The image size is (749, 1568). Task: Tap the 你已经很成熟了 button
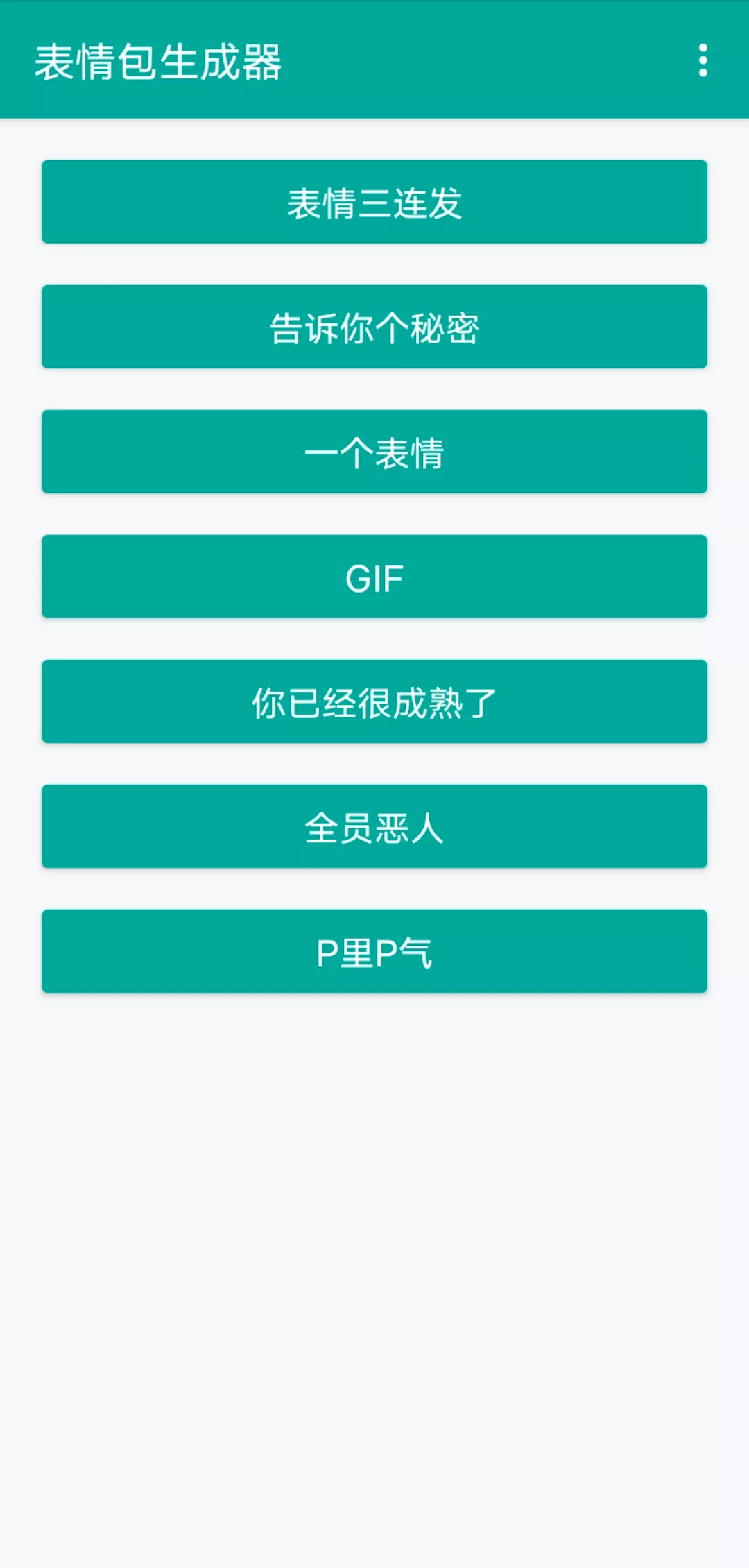click(x=374, y=701)
